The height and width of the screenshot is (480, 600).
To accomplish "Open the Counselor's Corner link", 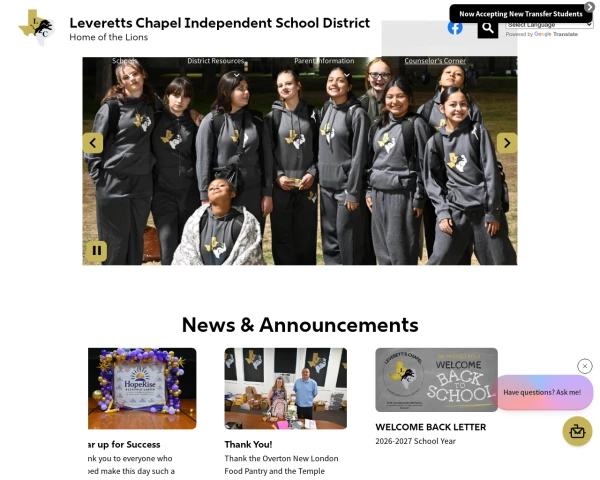I will click(x=435, y=61).
